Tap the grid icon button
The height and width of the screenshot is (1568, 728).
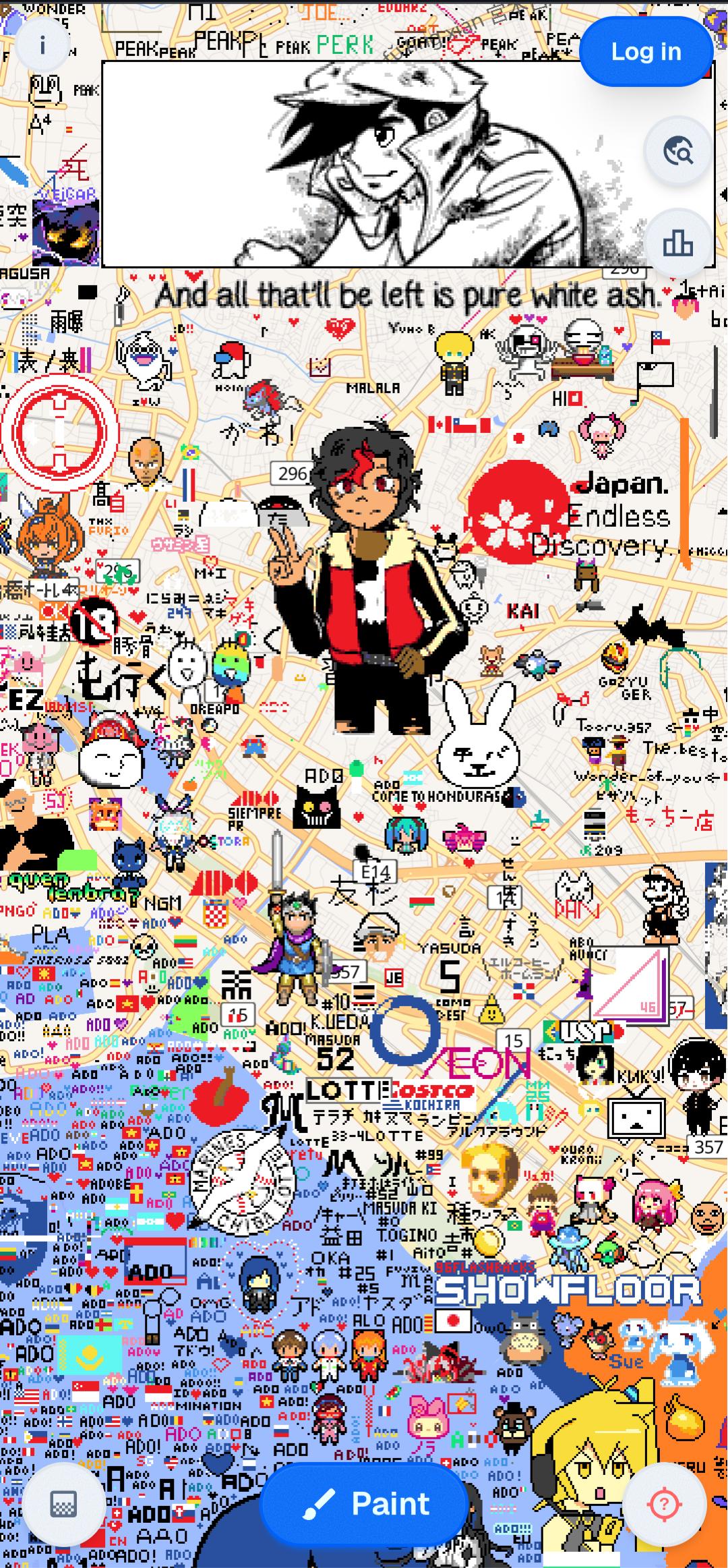63,1504
